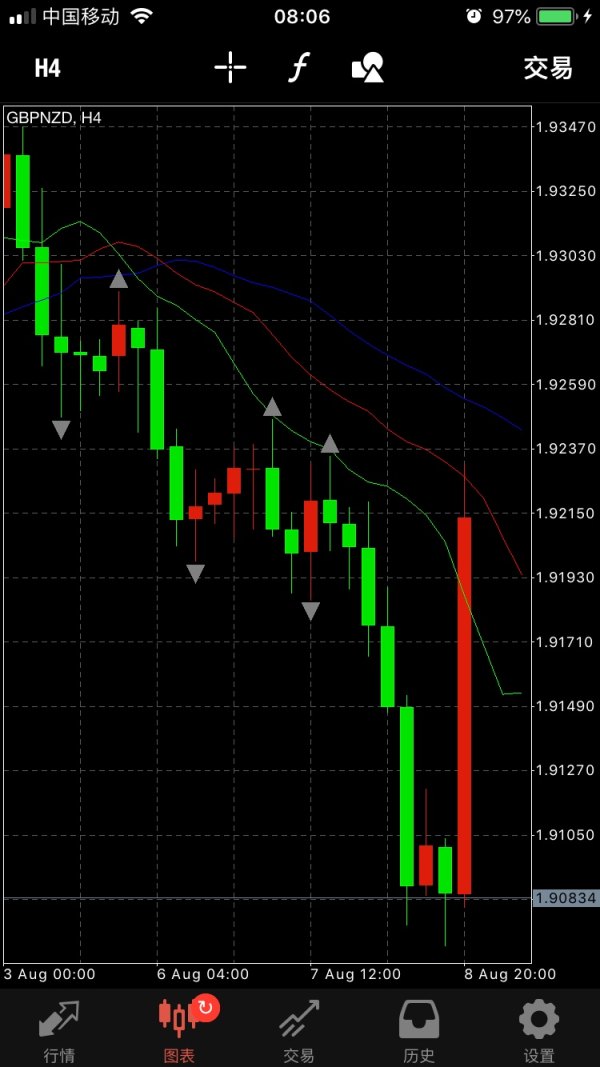600x1067 pixels.
Task: Select the 图表 chart tab
Action: pyautogui.click(x=180, y=1029)
